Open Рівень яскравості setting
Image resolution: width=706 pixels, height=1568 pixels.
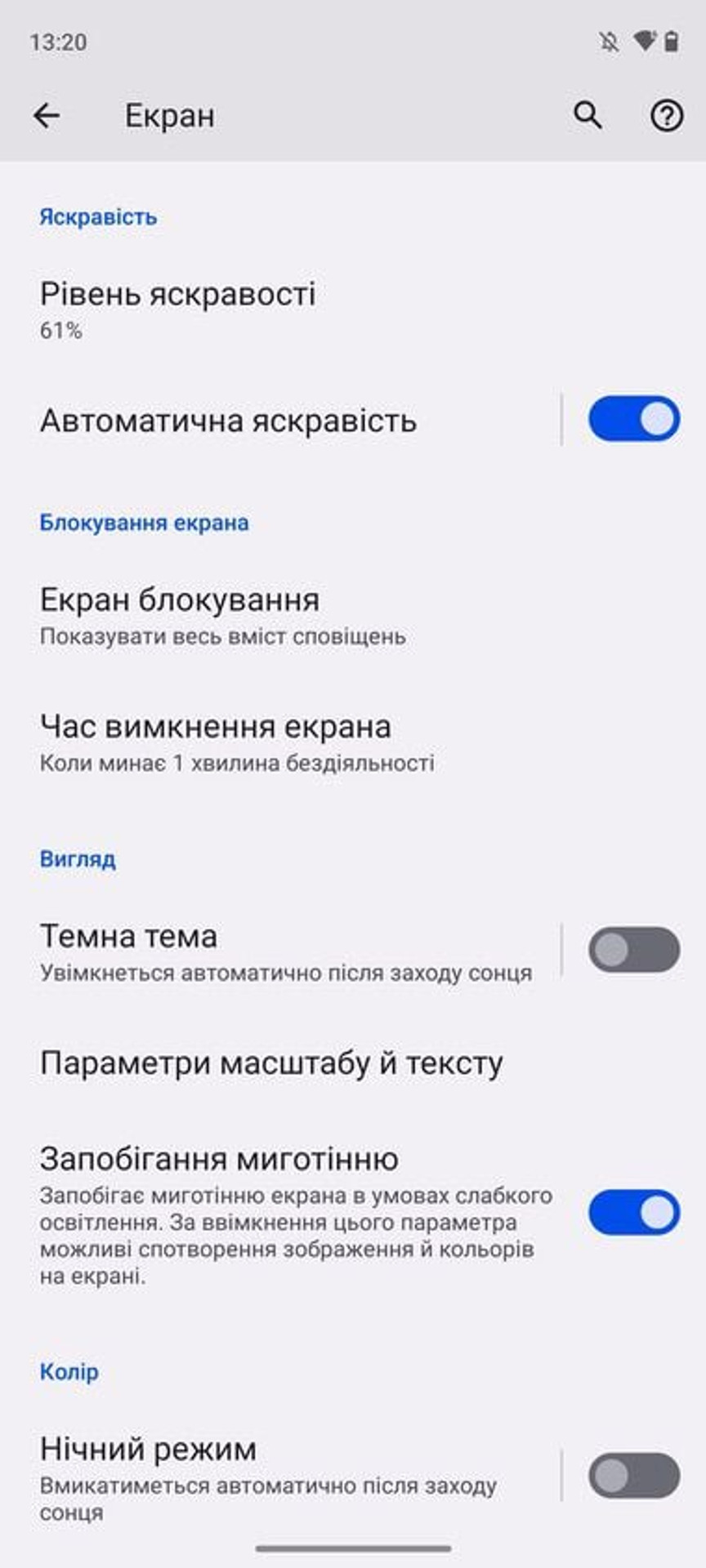pyautogui.click(x=353, y=310)
